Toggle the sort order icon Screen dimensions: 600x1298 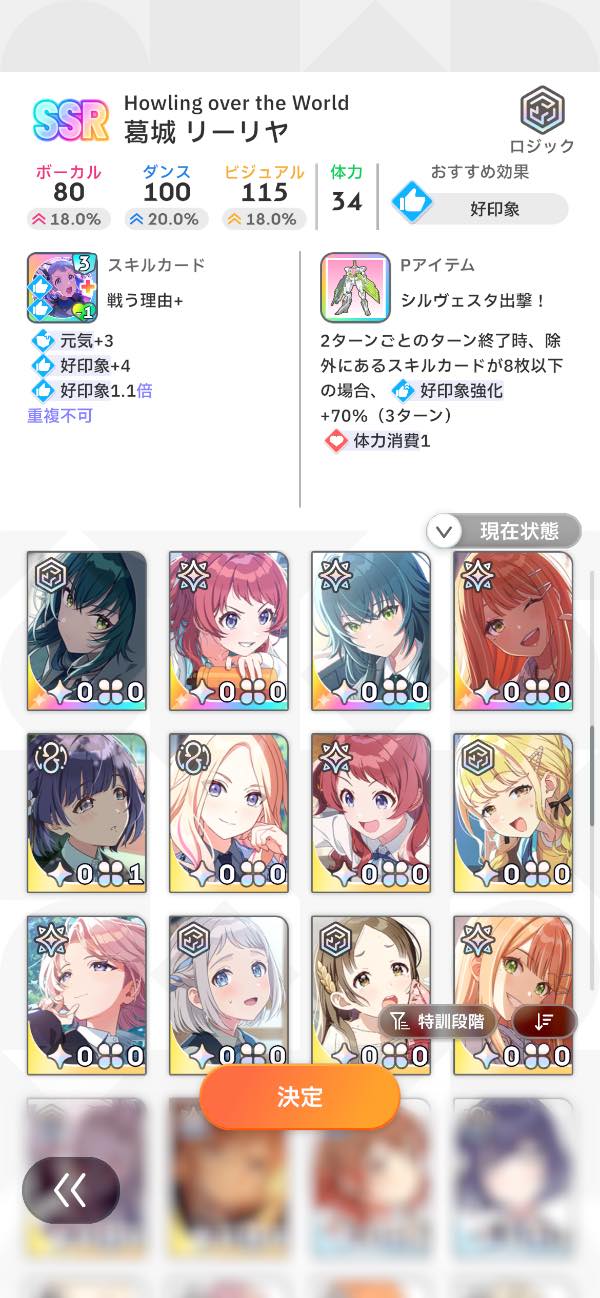click(544, 1021)
